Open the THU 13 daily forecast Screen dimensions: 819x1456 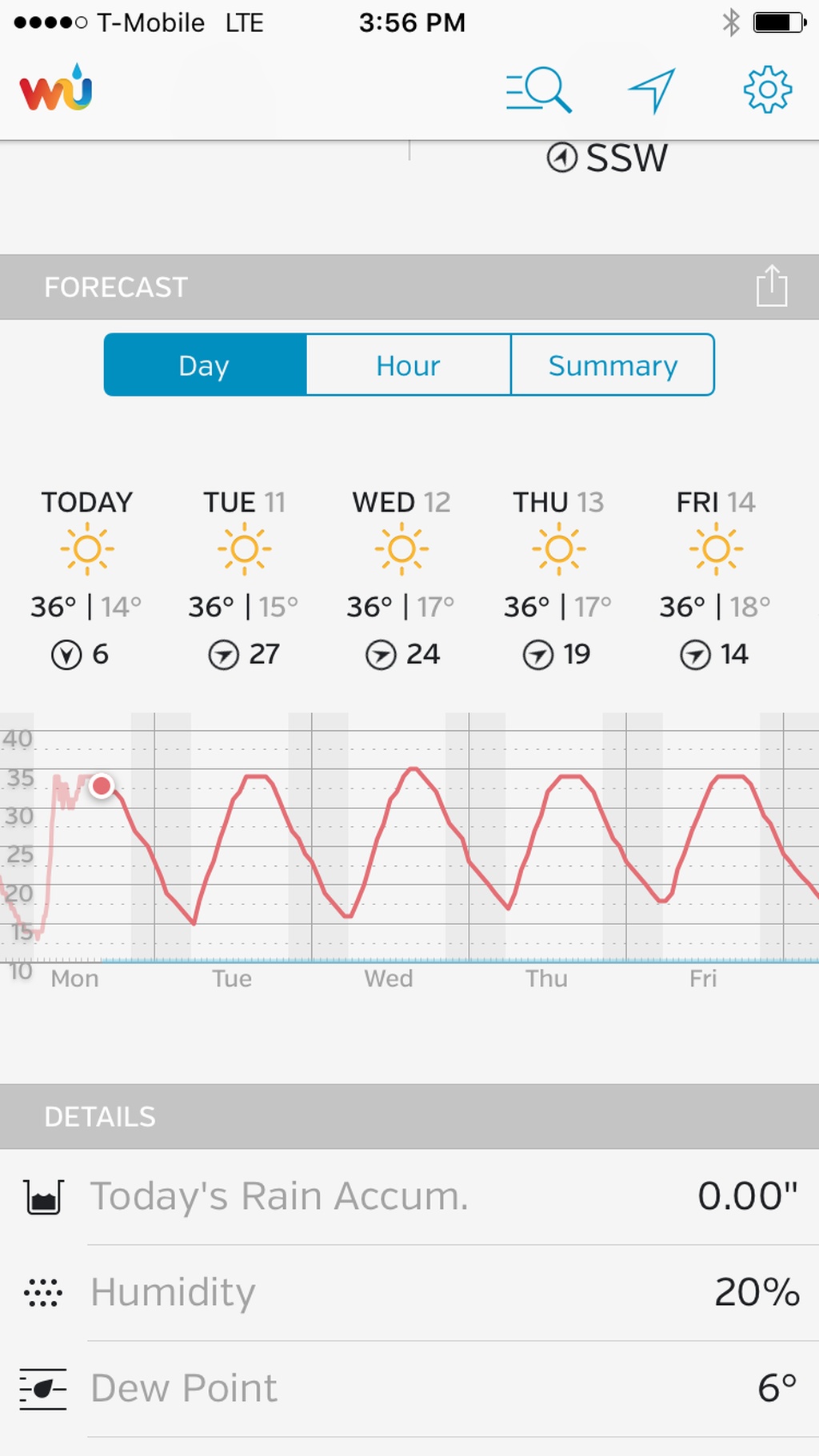click(x=558, y=577)
